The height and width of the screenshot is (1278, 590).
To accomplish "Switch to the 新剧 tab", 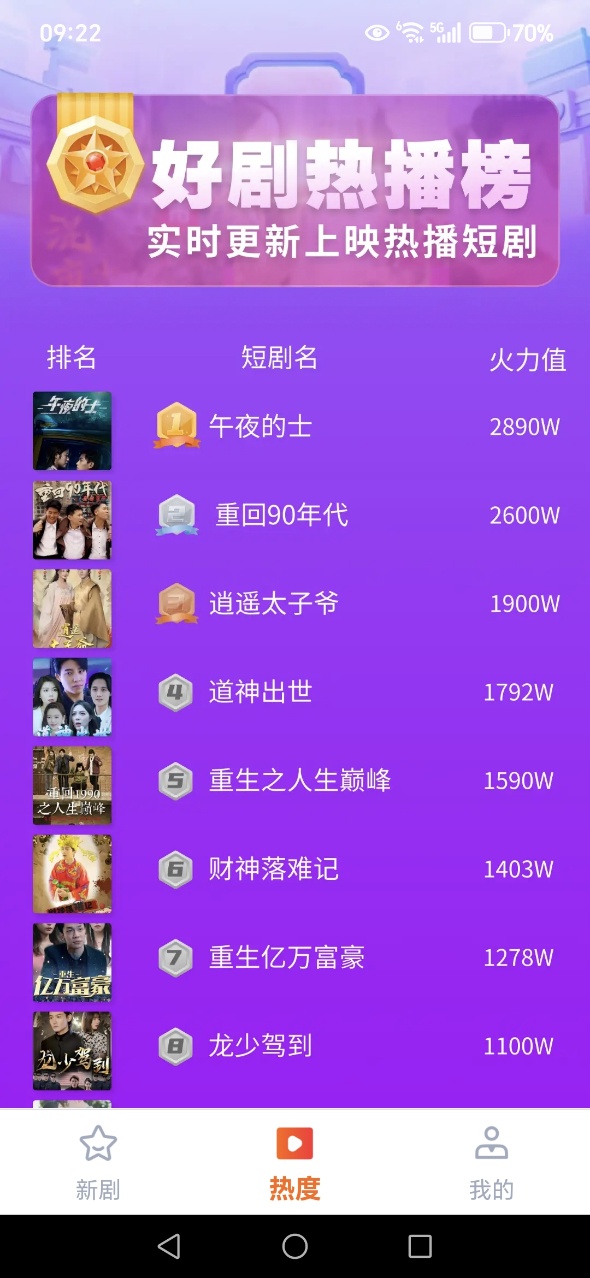I will pyautogui.click(x=98, y=1163).
